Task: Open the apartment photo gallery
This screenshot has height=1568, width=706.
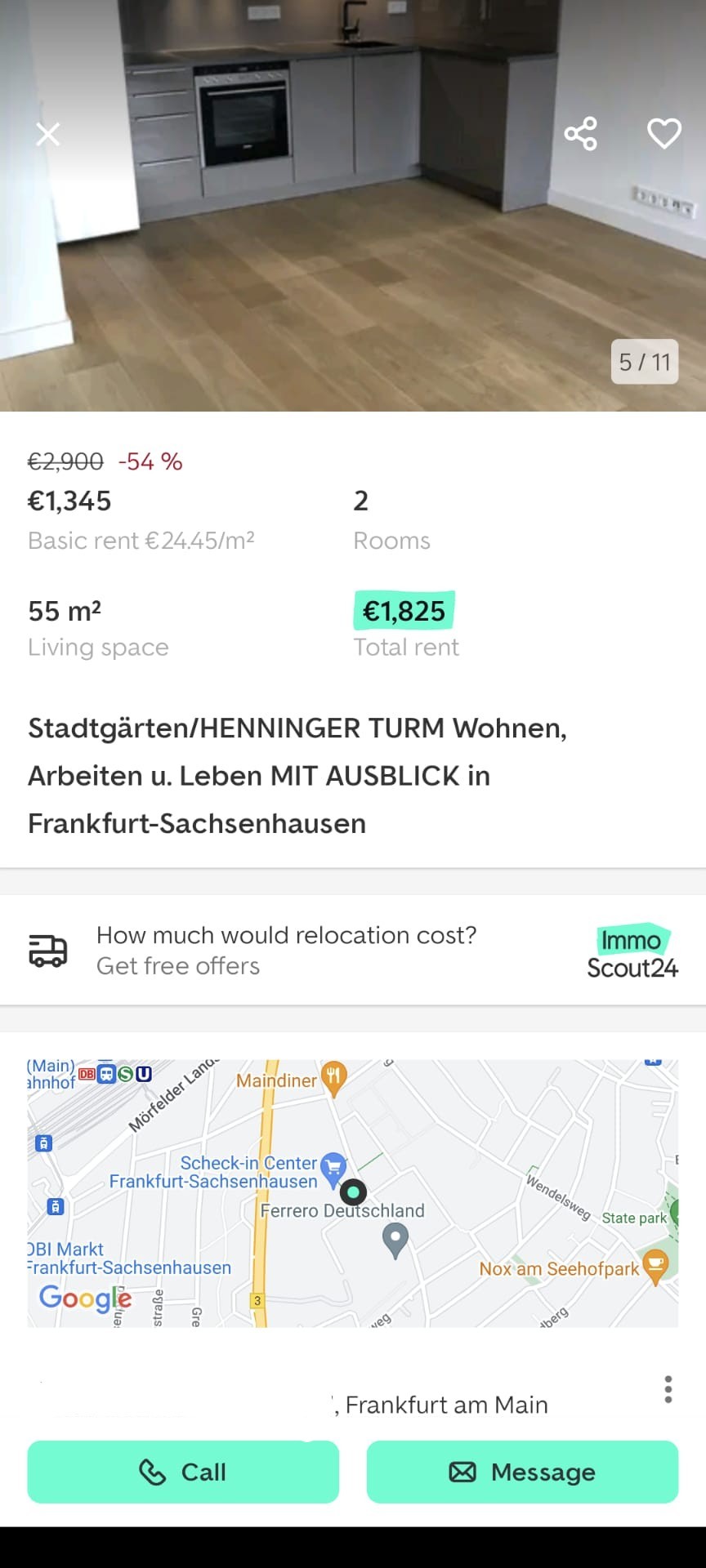Action: click(x=353, y=206)
